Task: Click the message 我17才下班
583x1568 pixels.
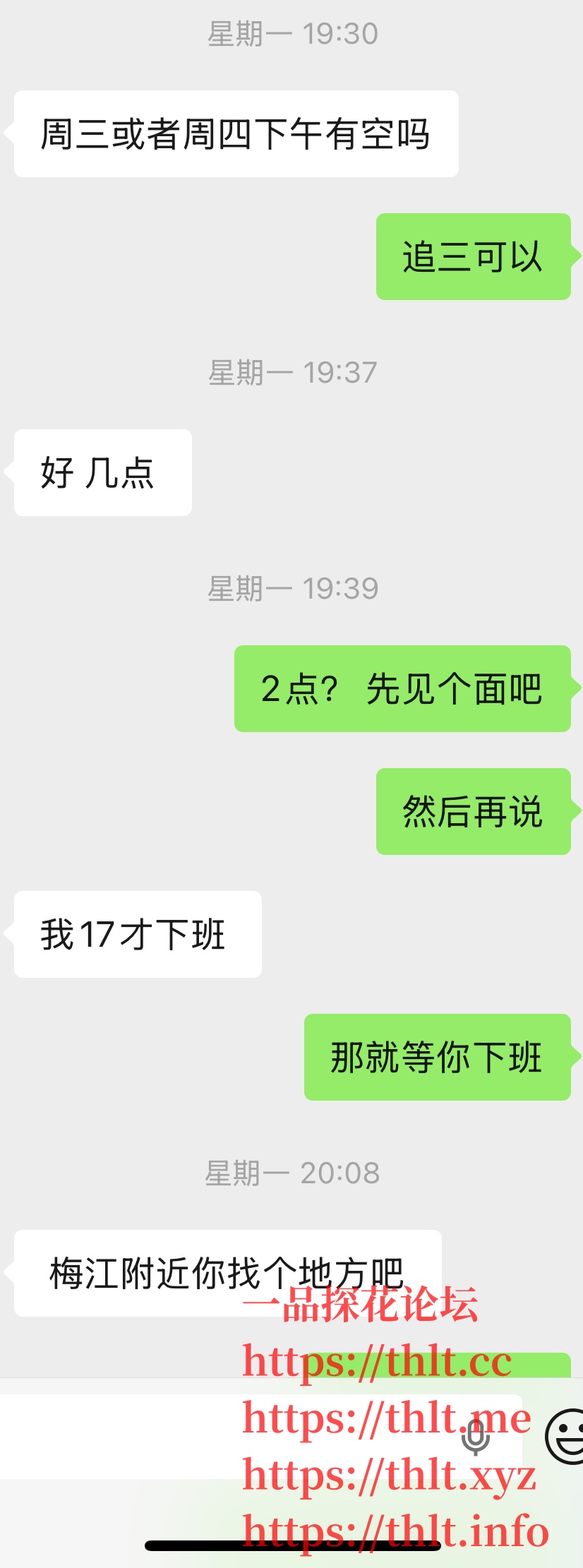Action: [134, 933]
